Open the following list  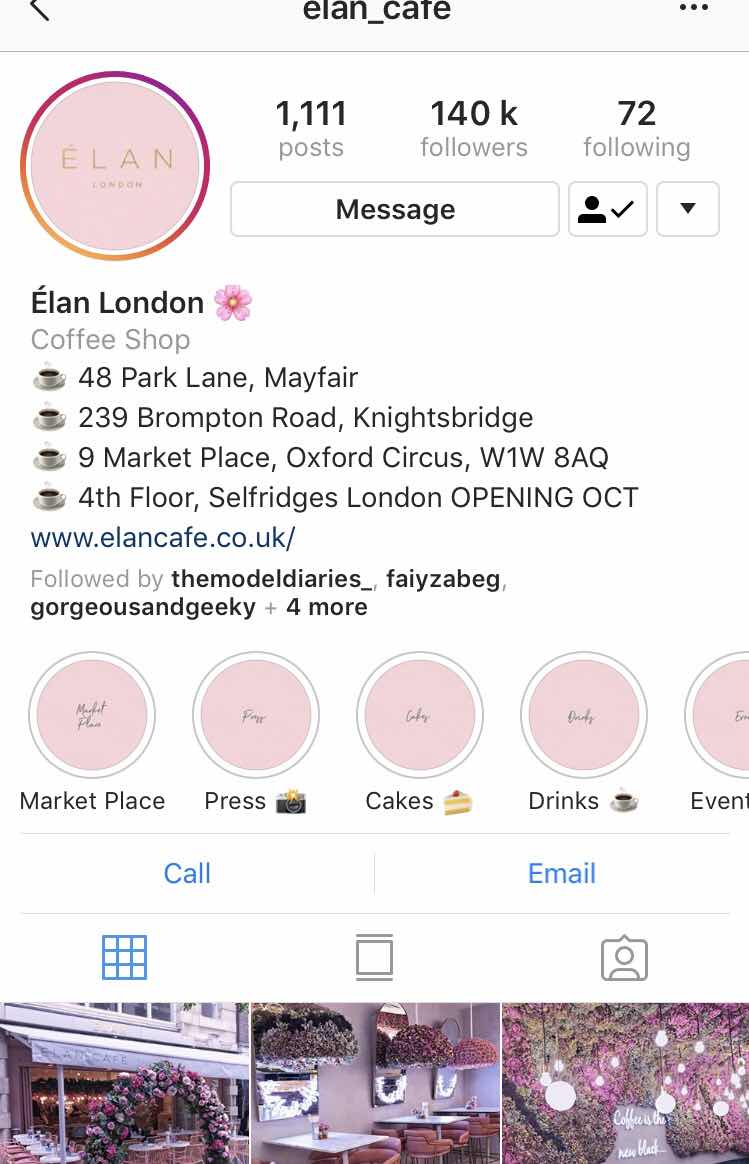(x=636, y=129)
